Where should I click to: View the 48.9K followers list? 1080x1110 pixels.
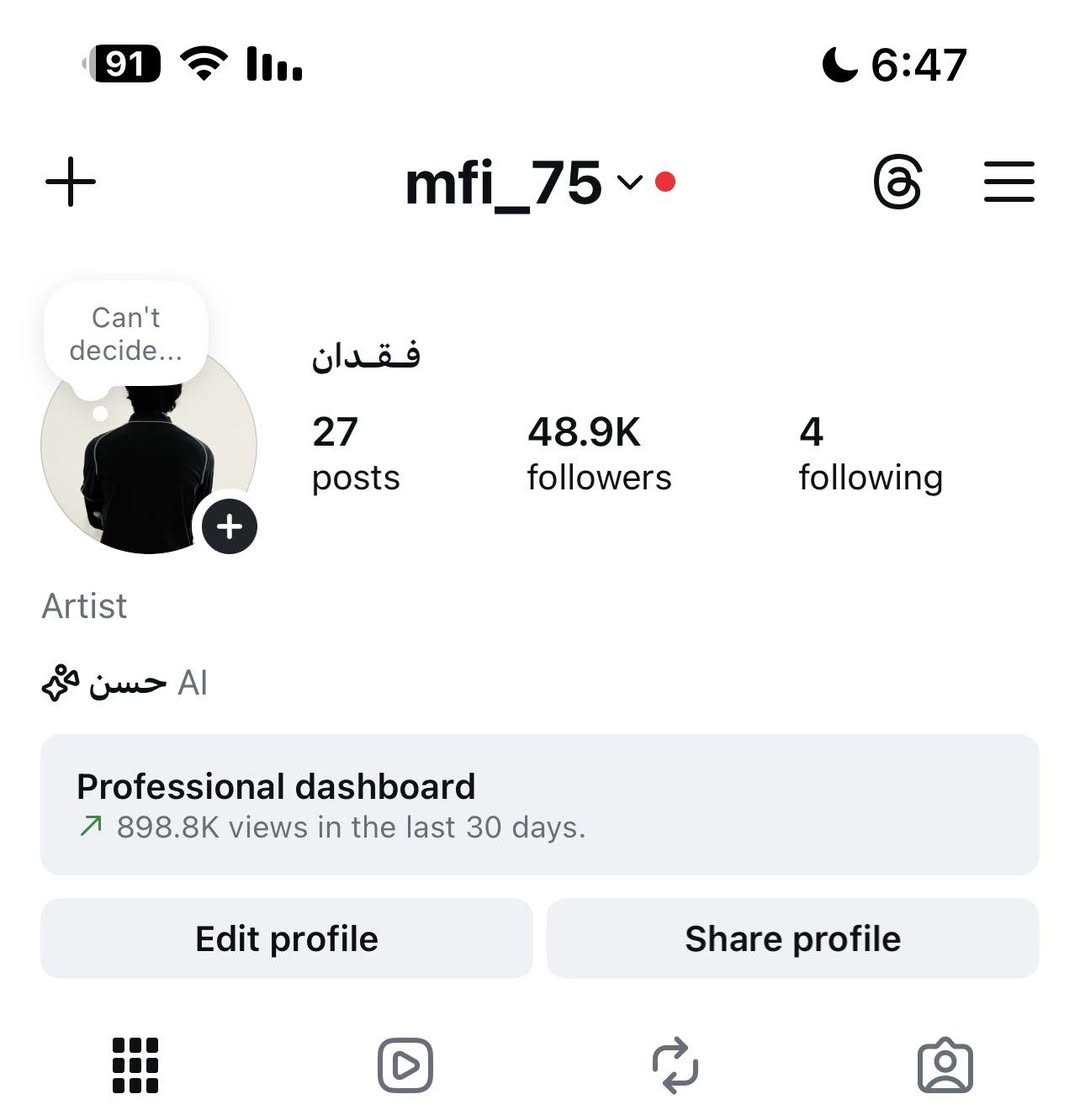(x=598, y=454)
